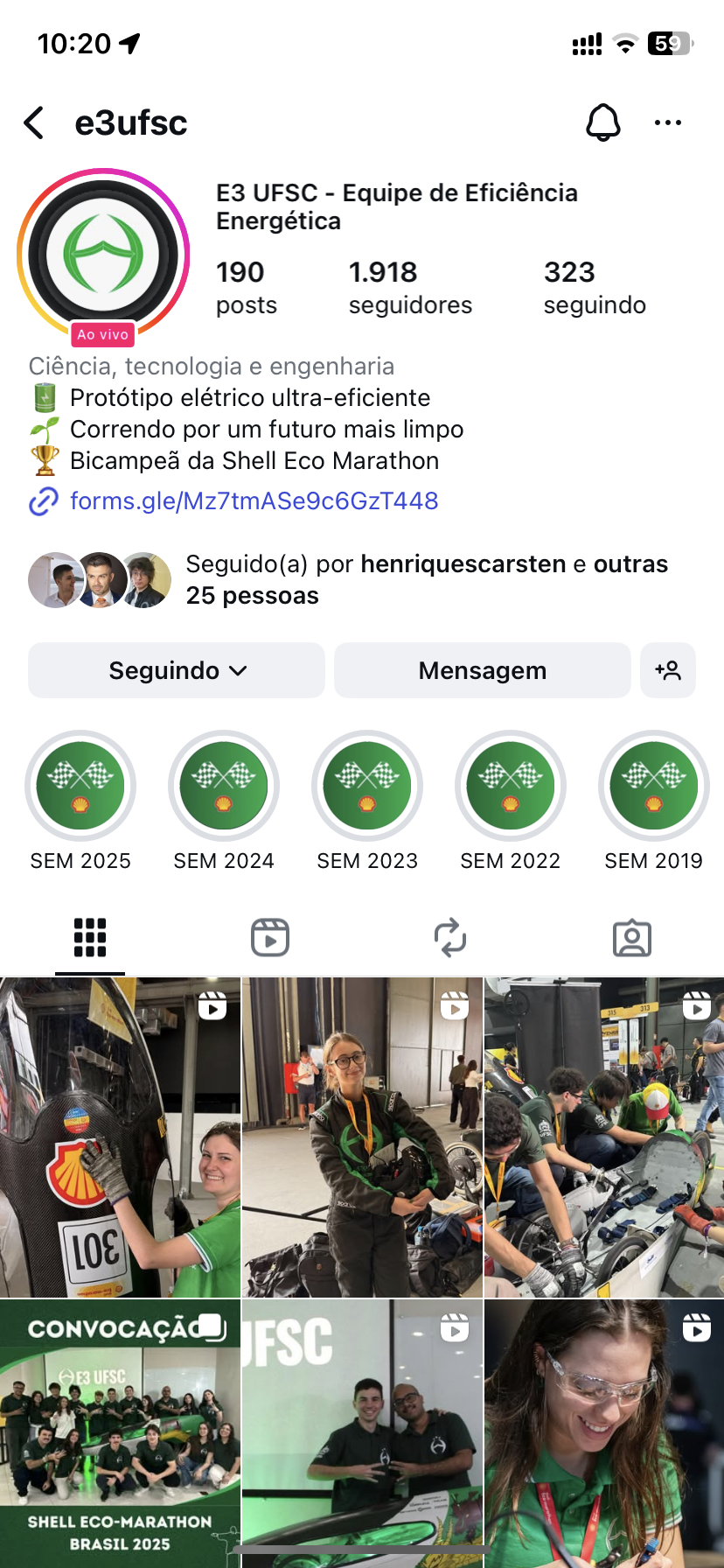This screenshot has height=1568, width=724.
Task: See mutual followers including henriquescarsten
Action: click(426, 579)
